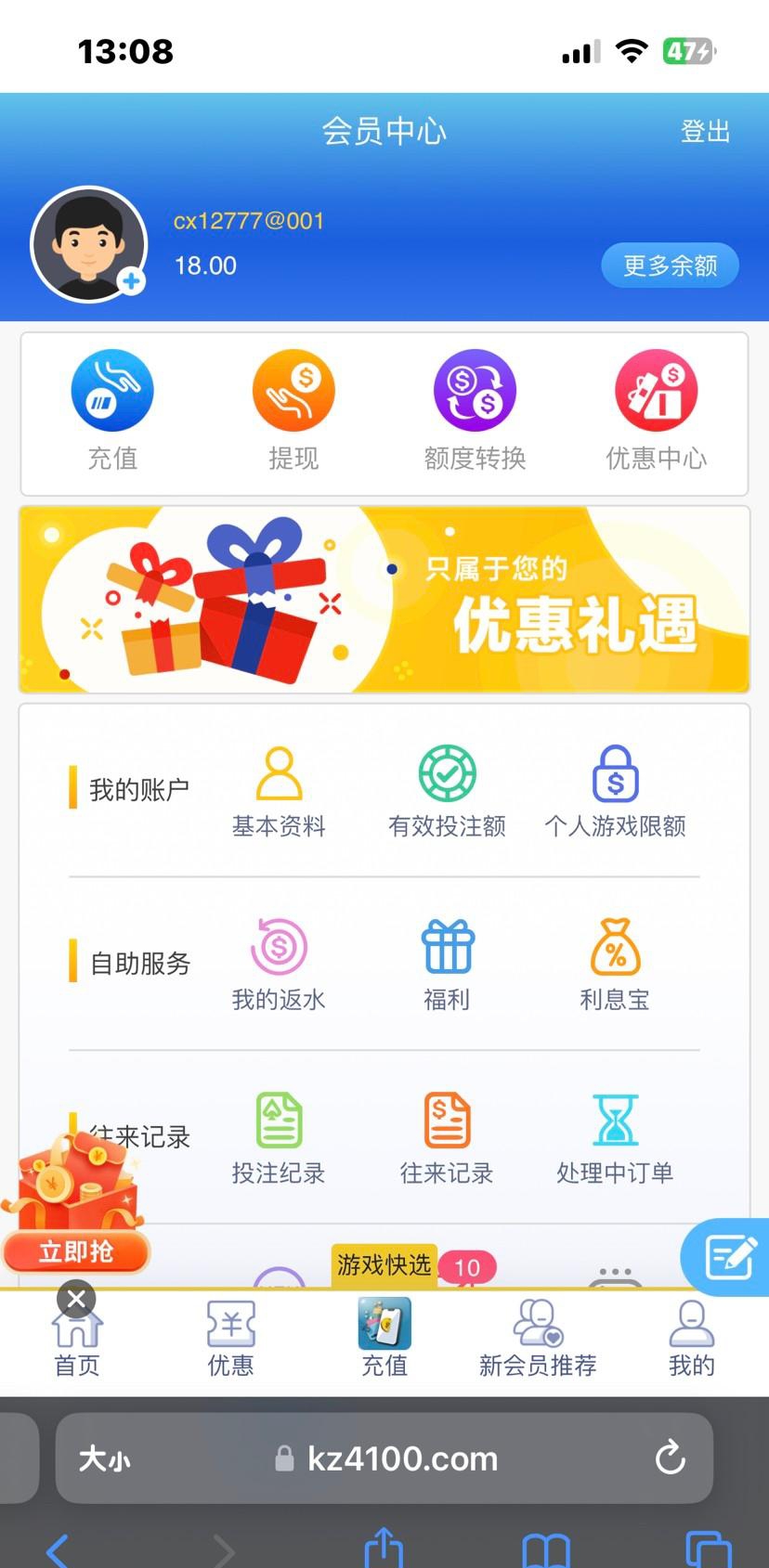Open the 优惠礼遇 gift banner

click(x=384, y=600)
